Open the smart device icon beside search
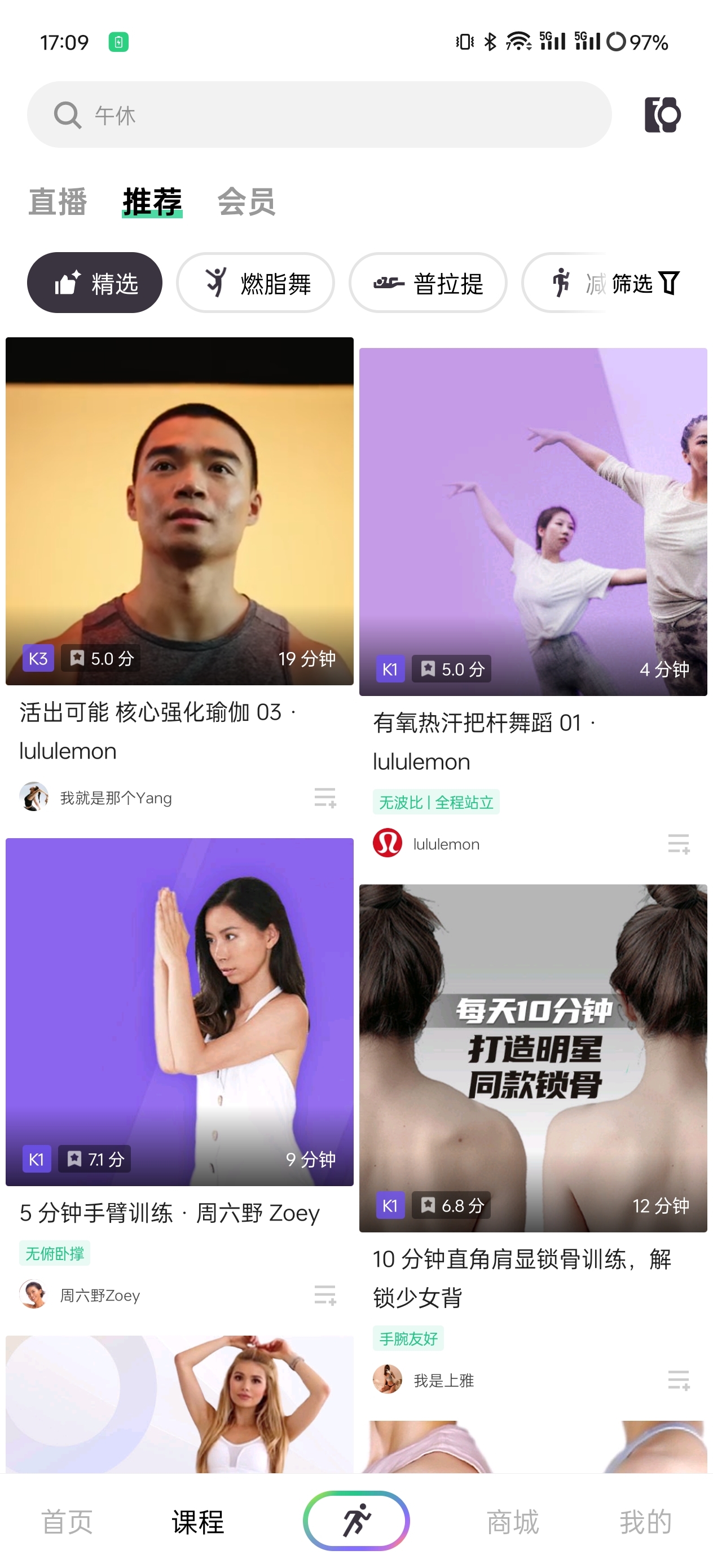The height and width of the screenshot is (1568, 713). 662,114
